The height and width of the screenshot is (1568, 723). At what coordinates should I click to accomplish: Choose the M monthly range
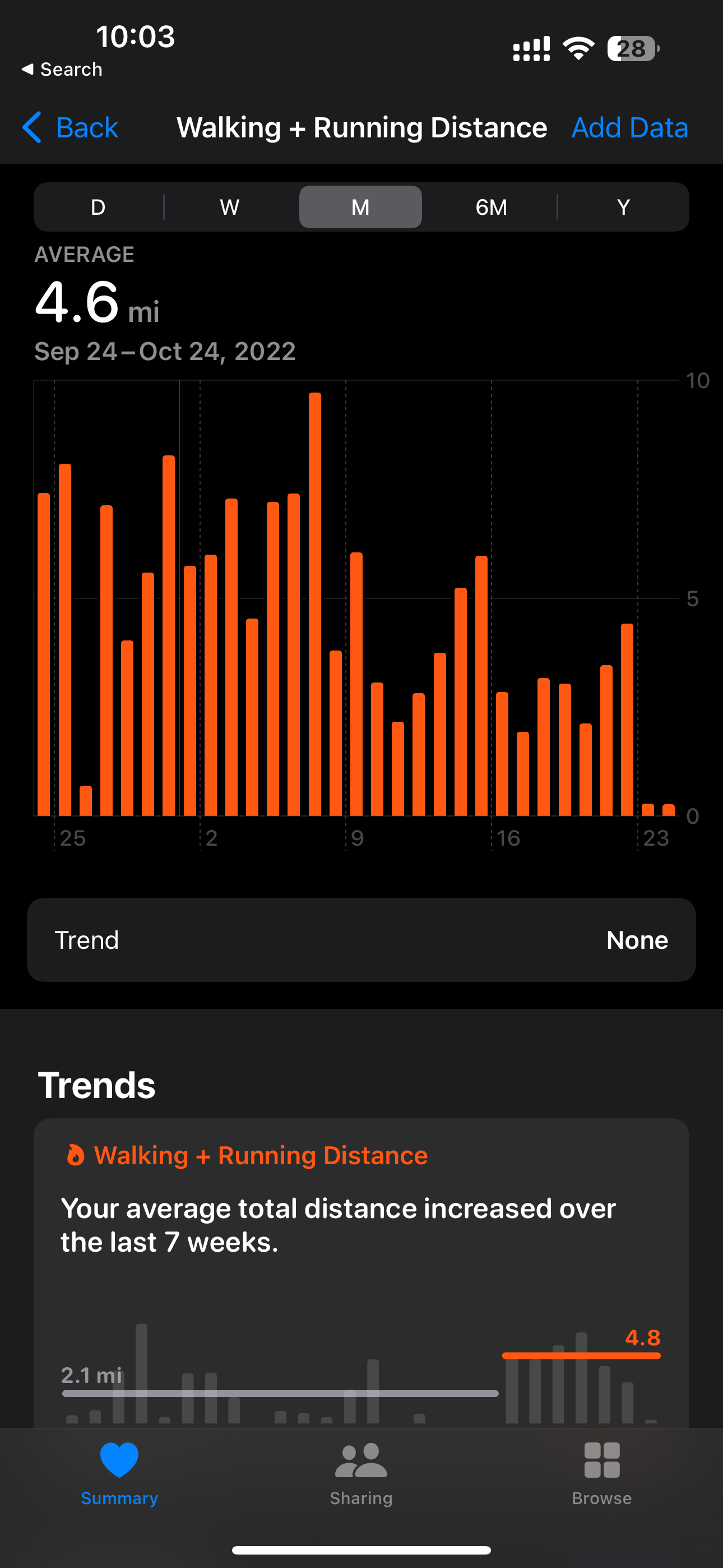click(360, 207)
